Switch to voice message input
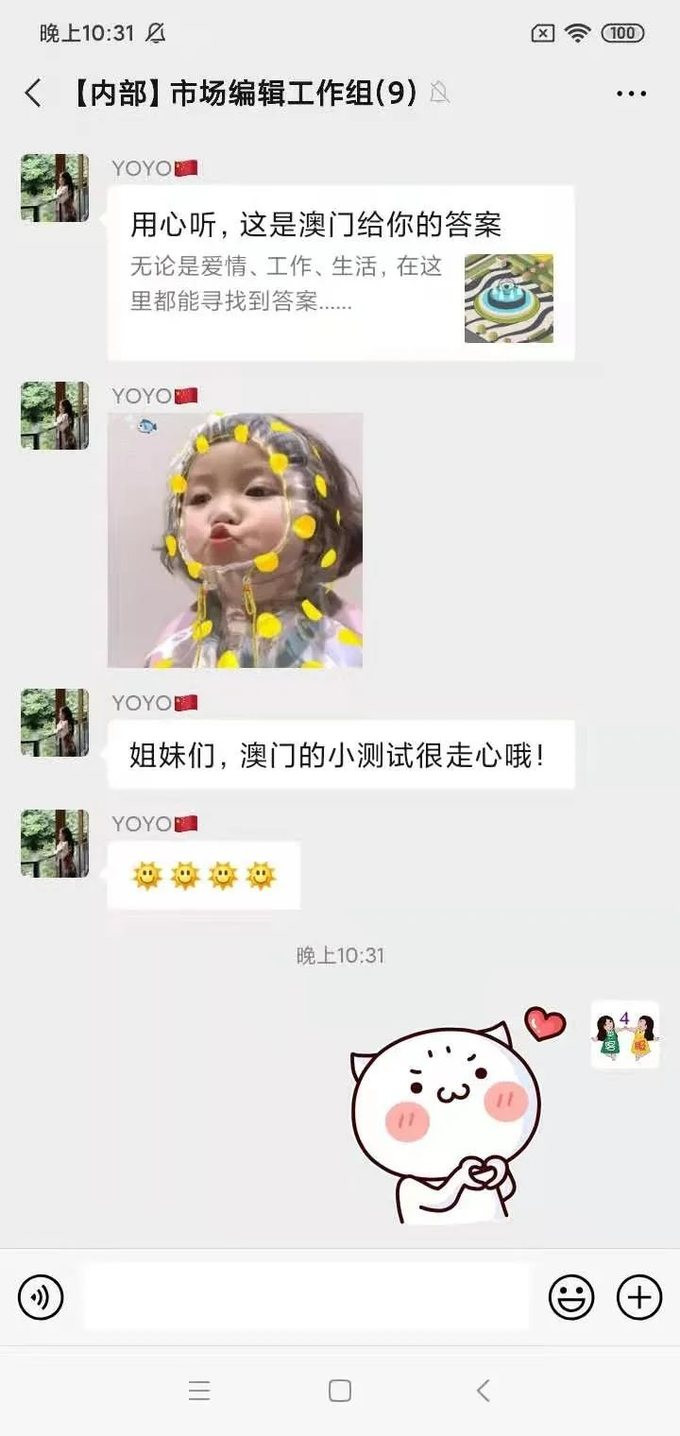Viewport: 680px width, 1436px height. pos(41,1297)
